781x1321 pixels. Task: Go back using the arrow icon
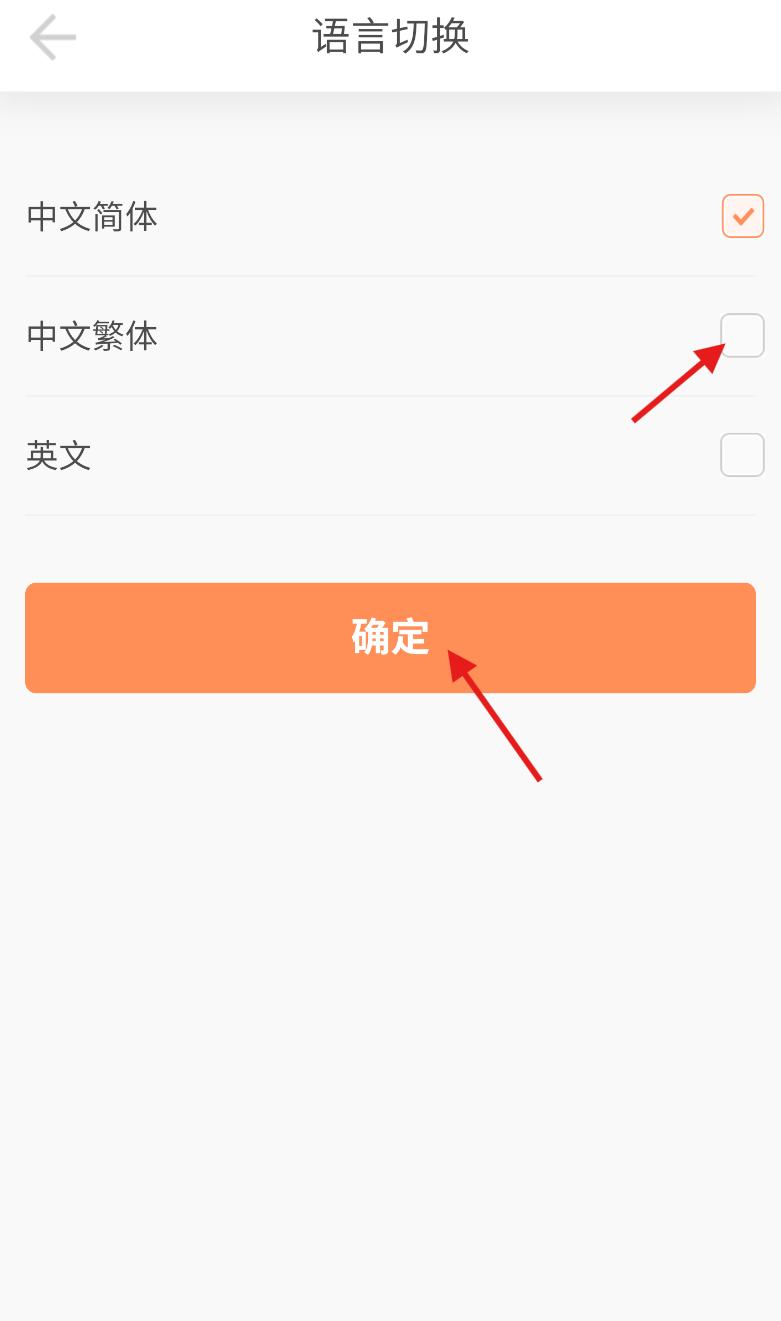click(52, 38)
